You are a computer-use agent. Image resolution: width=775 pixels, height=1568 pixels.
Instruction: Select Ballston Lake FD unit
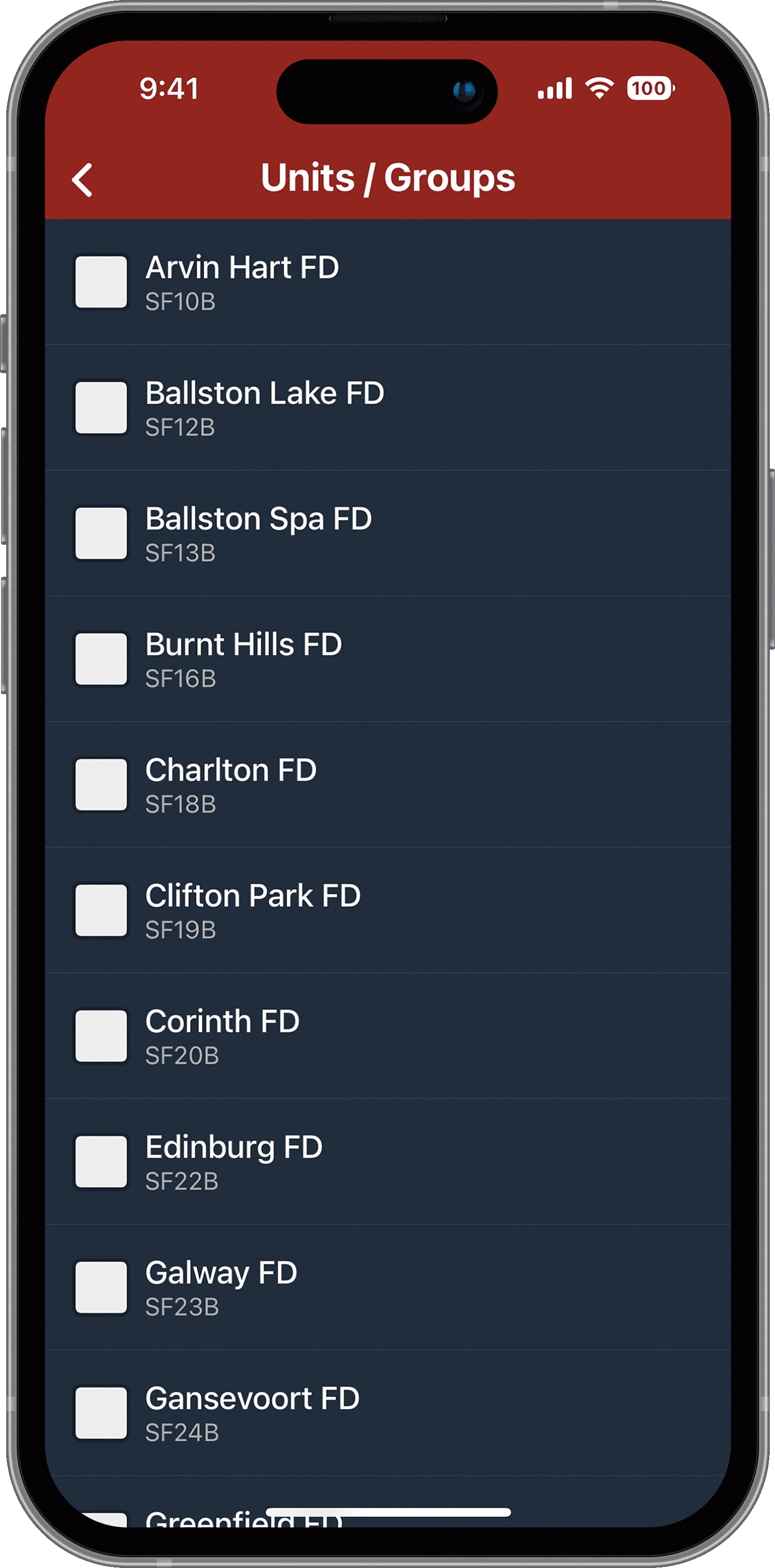(101, 408)
